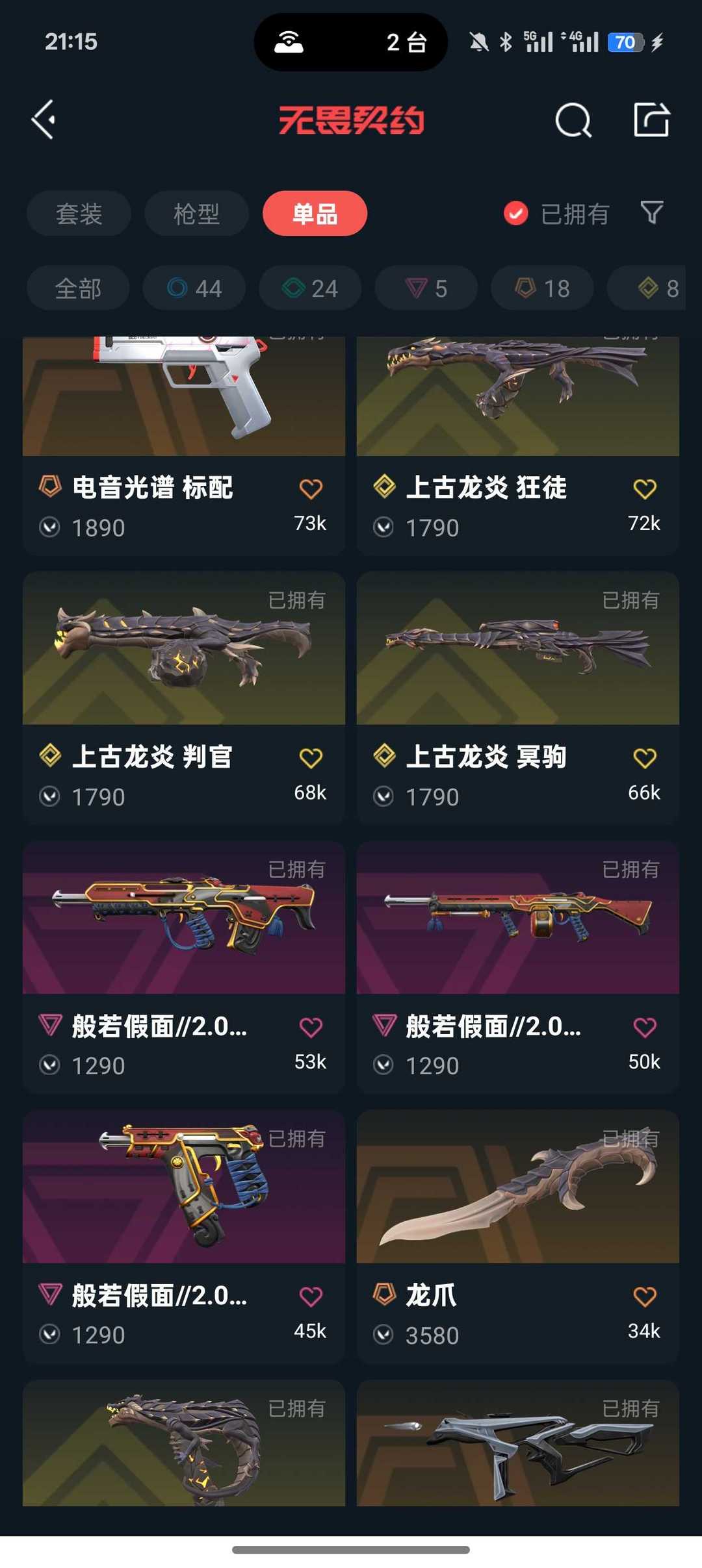Screen dimensions: 702x1568
Task: Toggle the 已拥有 owned checkbox
Action: click(x=516, y=214)
